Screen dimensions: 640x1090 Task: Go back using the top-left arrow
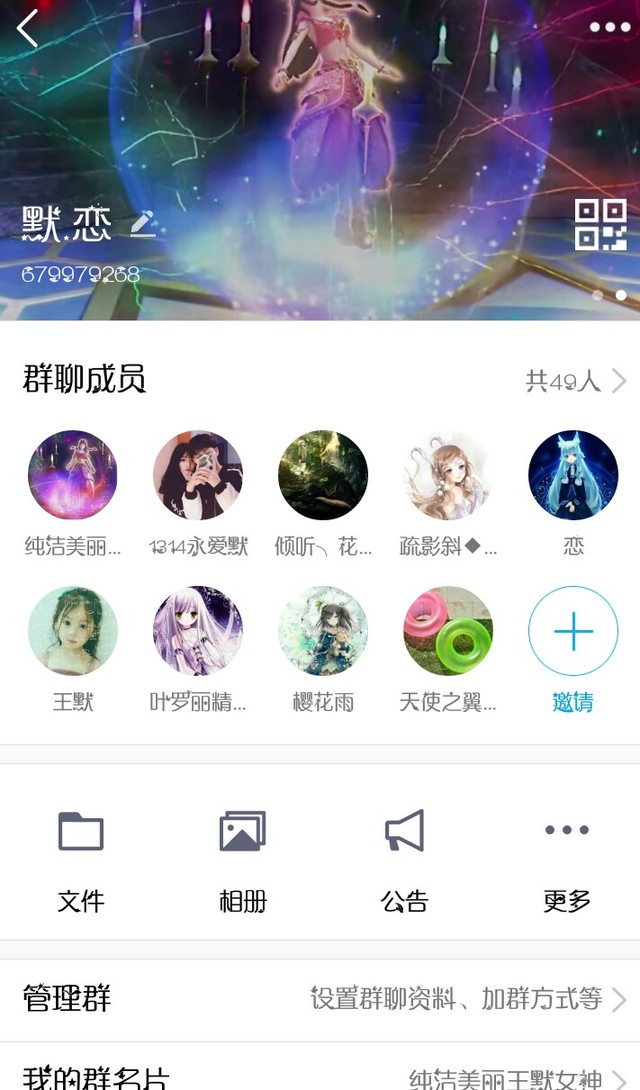click(x=28, y=28)
